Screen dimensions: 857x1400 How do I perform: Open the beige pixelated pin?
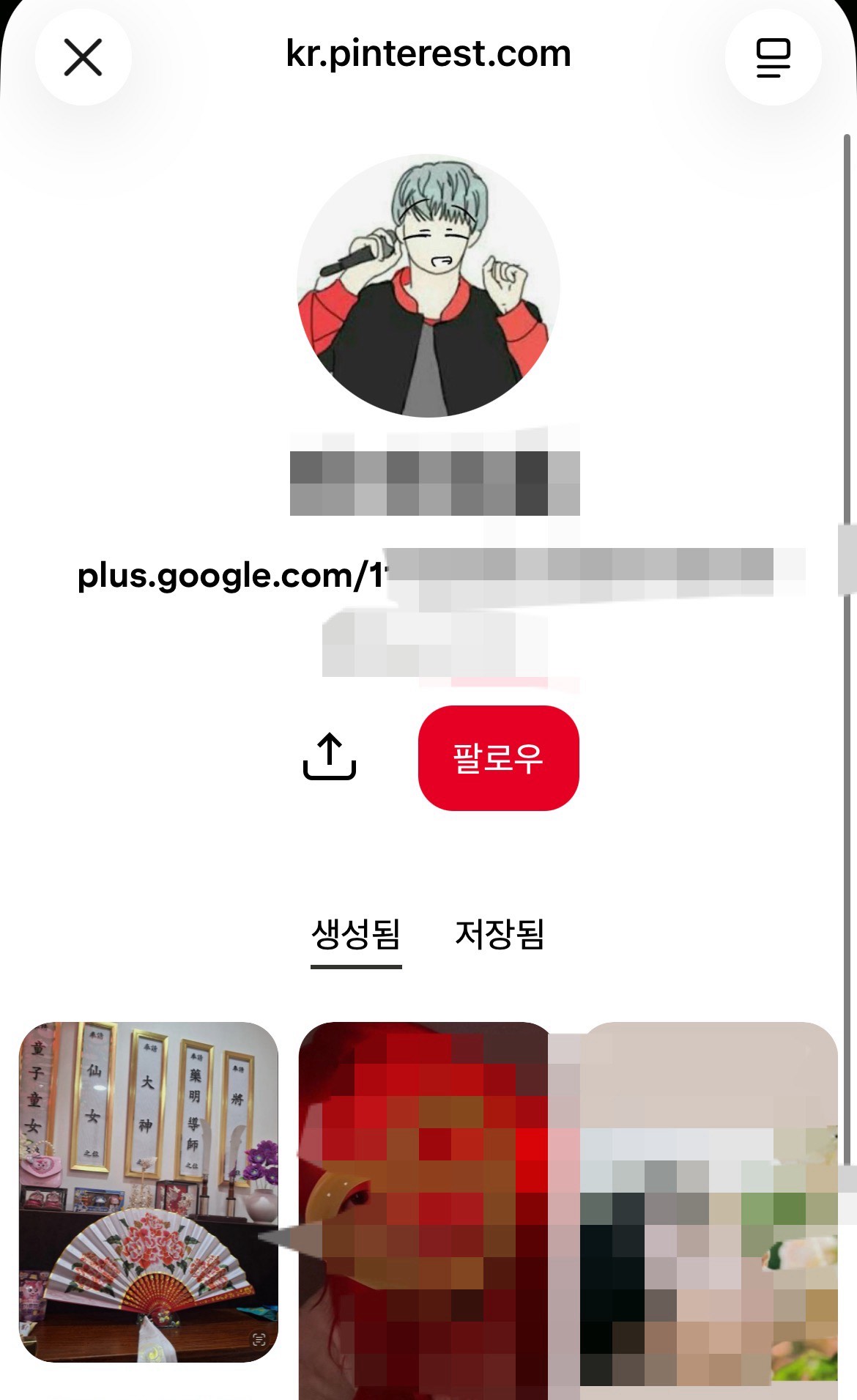click(x=709, y=1210)
